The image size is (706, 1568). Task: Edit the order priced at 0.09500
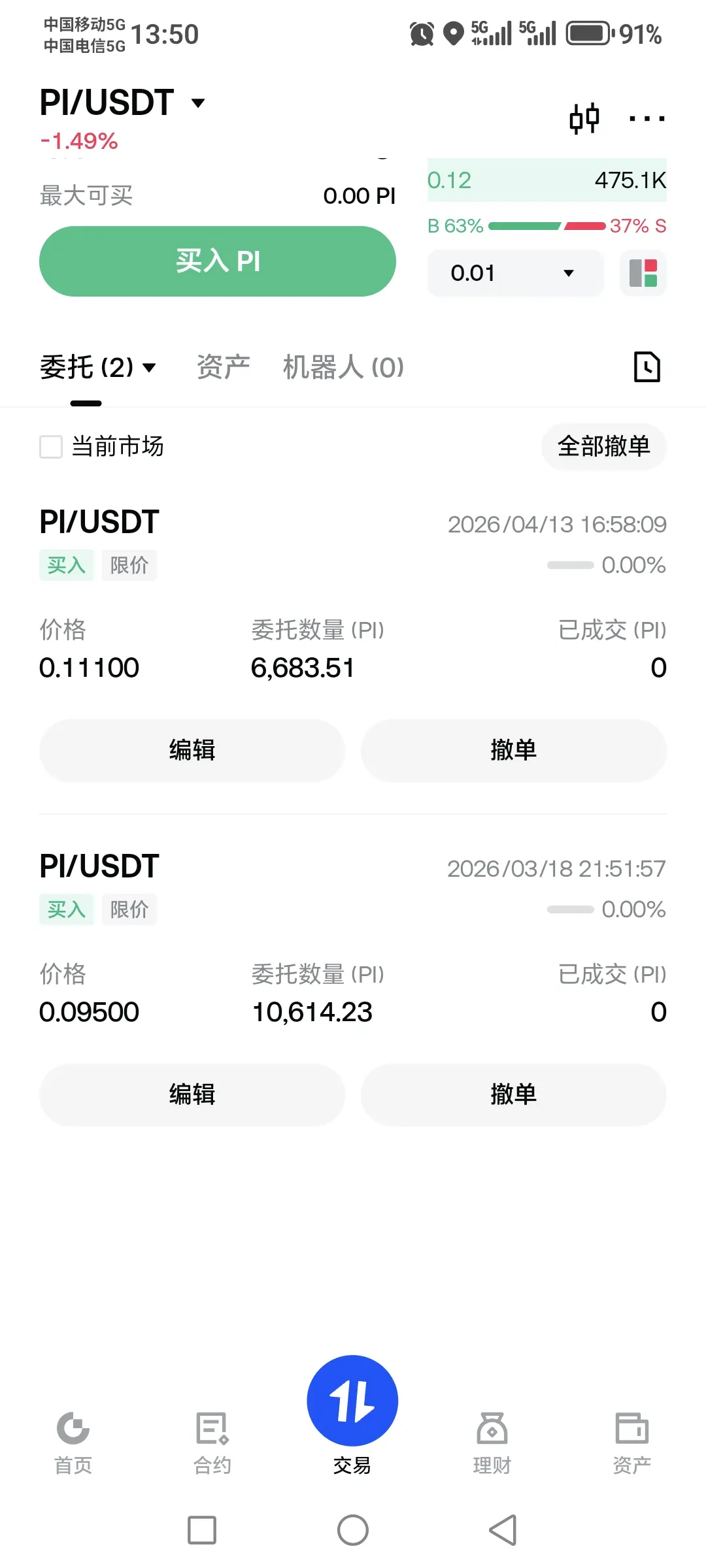(x=192, y=1094)
